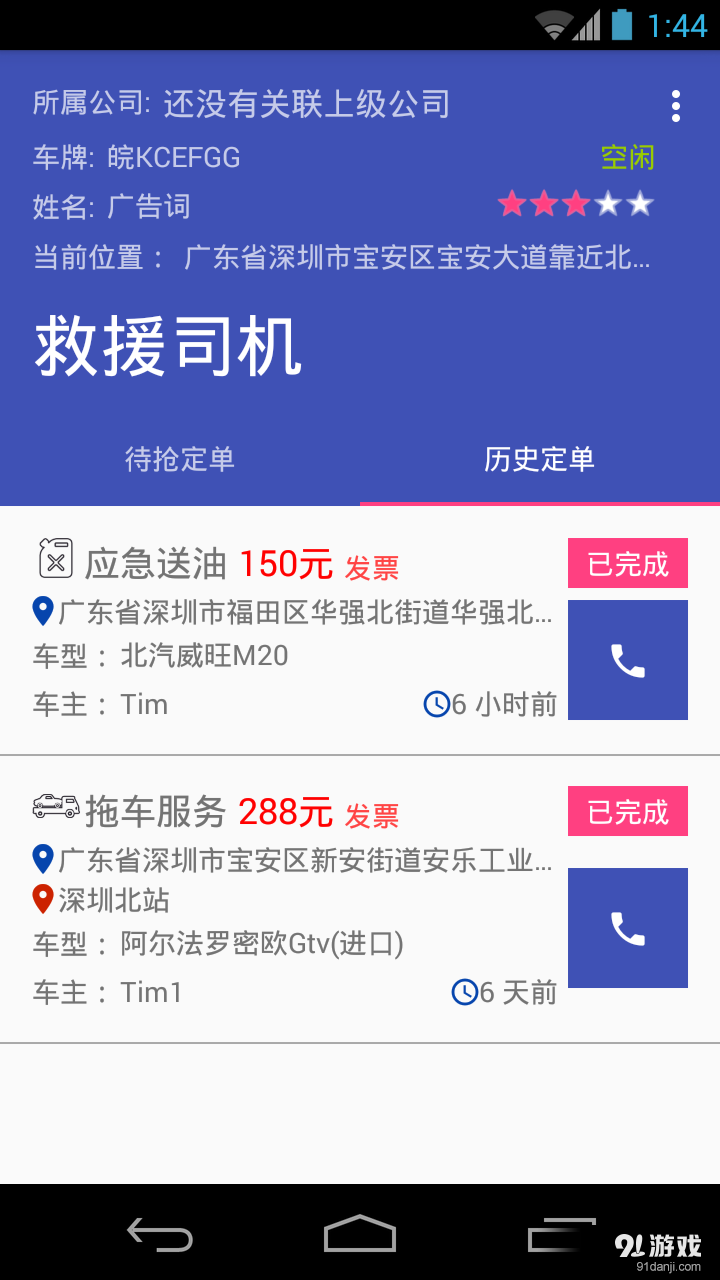Open the three-dot overflow menu
This screenshot has height=1280, width=720.
coord(678,104)
